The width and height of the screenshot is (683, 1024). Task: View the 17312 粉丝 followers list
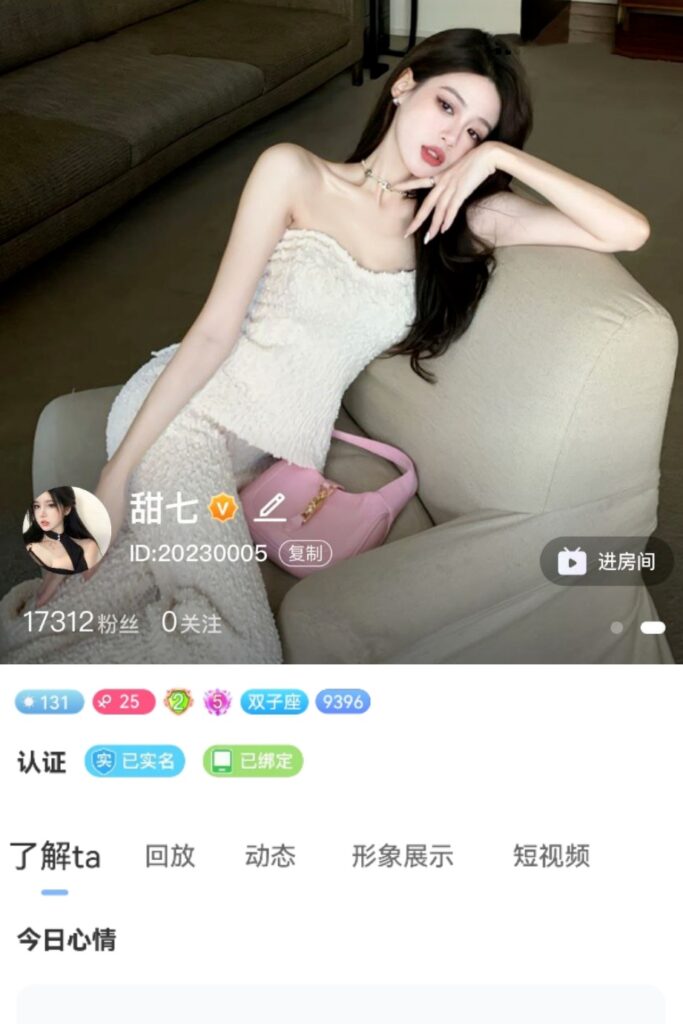pyautogui.click(x=81, y=622)
